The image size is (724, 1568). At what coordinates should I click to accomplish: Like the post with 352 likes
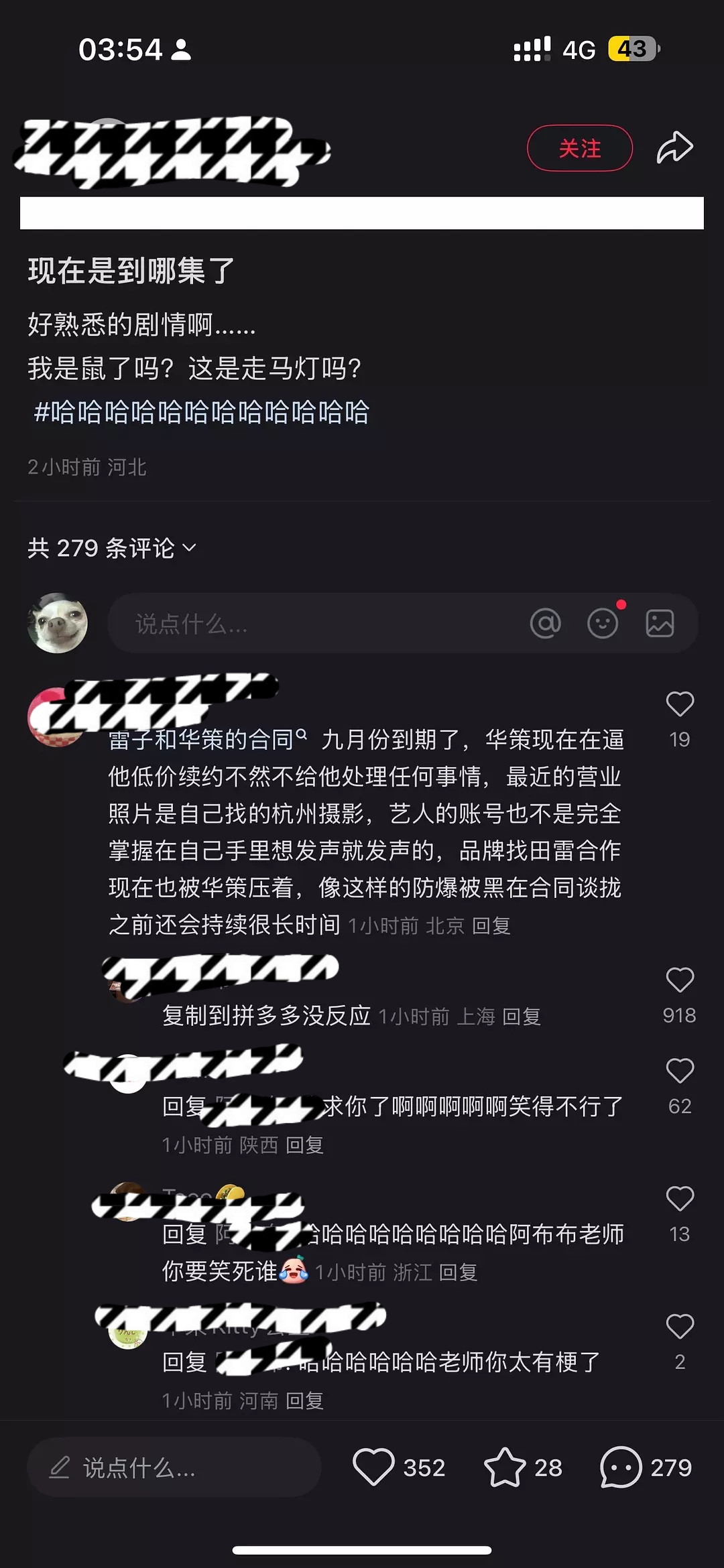(373, 1467)
